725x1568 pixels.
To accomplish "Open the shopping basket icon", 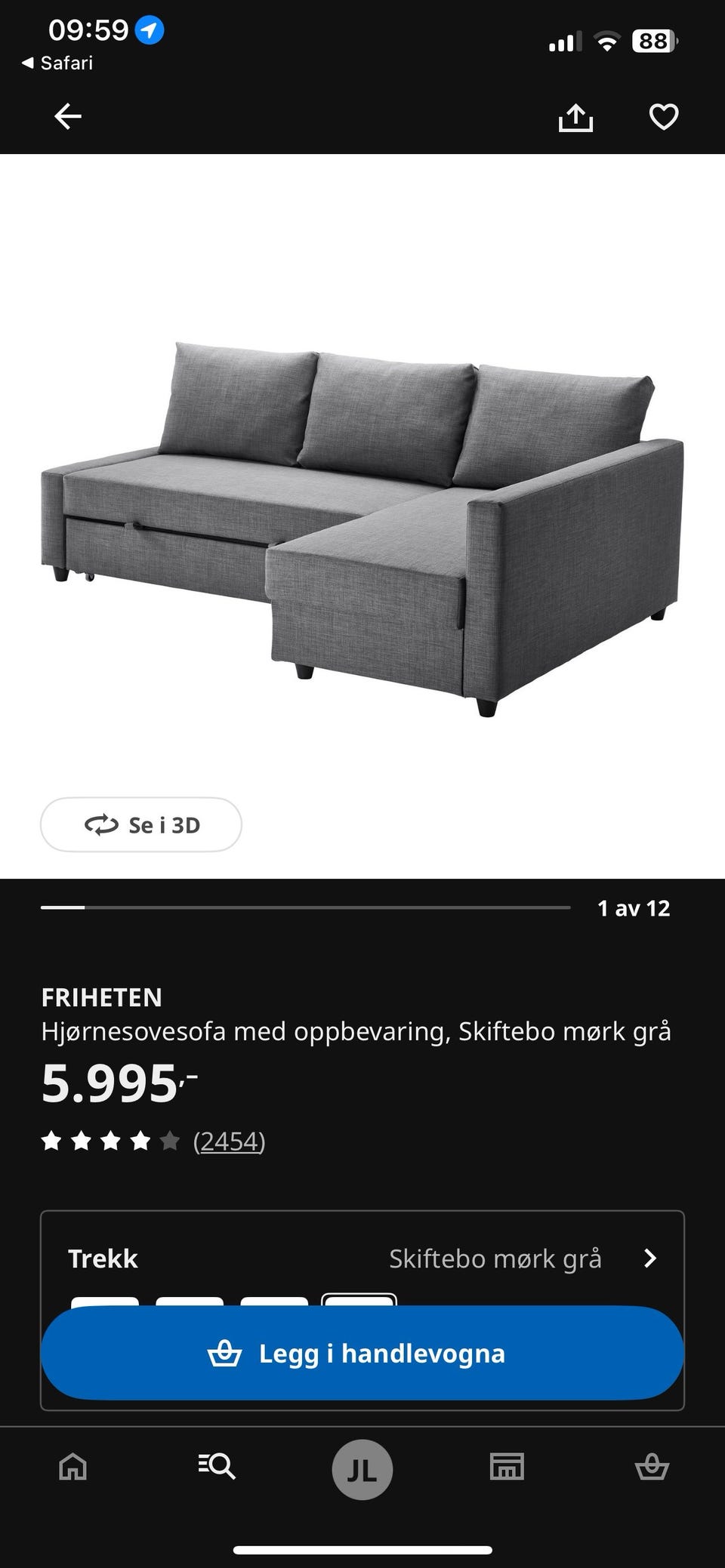I will [x=652, y=1468].
